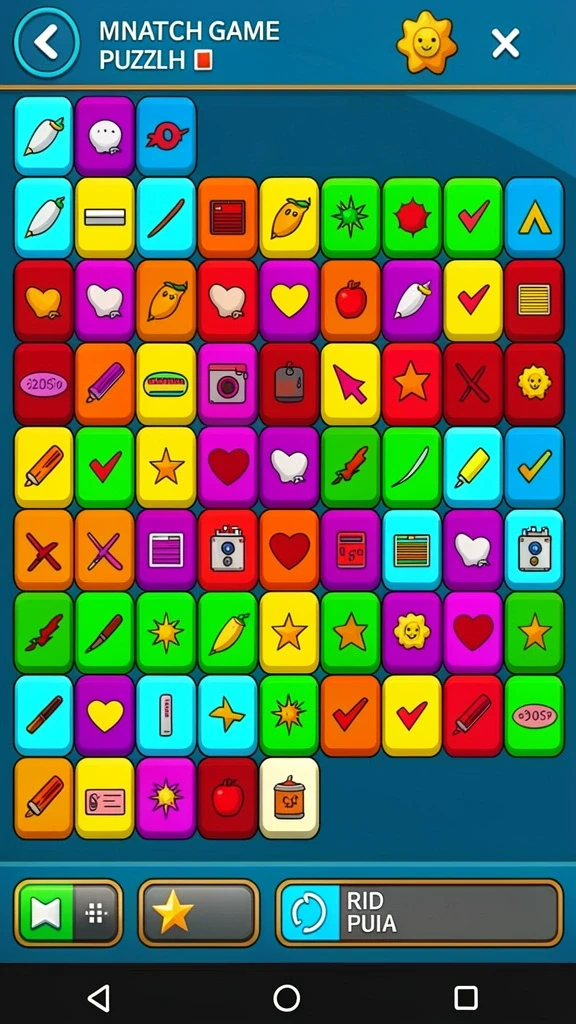Hit the RID PUIA refresh button

(419, 912)
